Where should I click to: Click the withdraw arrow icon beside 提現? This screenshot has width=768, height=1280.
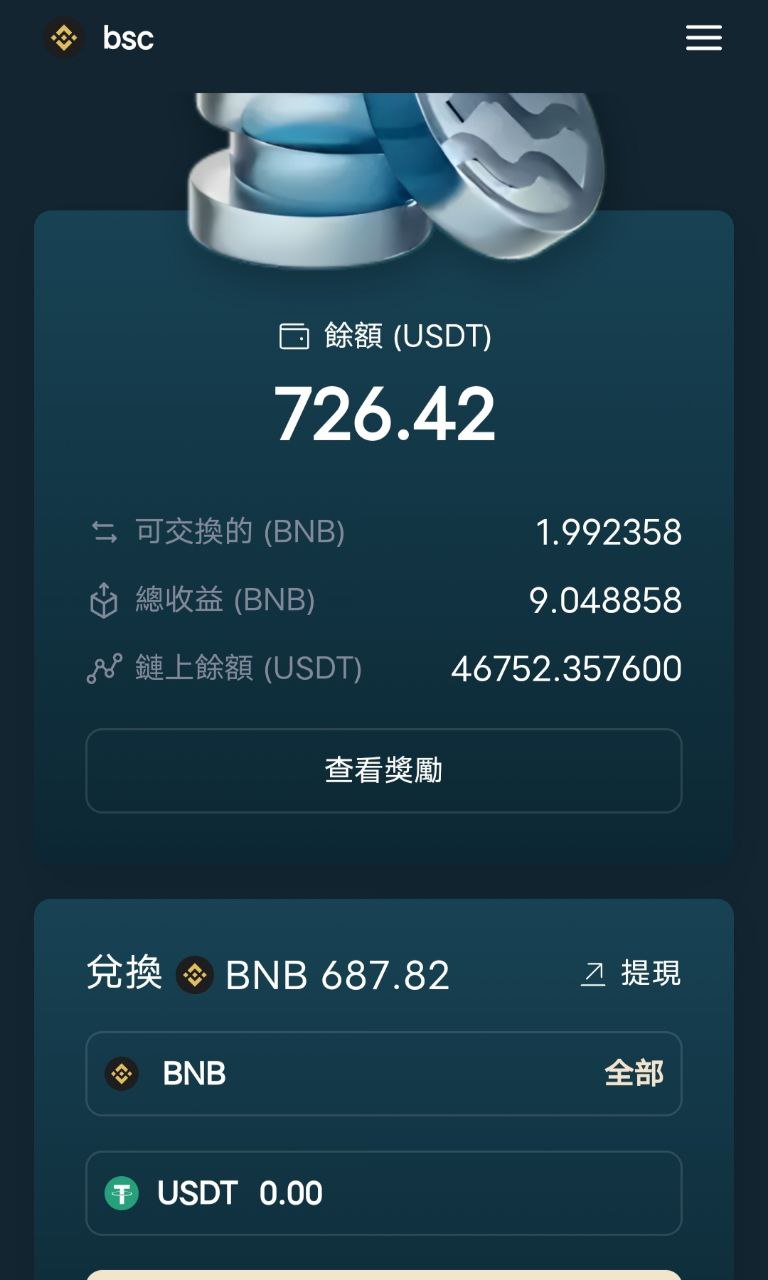tap(592, 972)
